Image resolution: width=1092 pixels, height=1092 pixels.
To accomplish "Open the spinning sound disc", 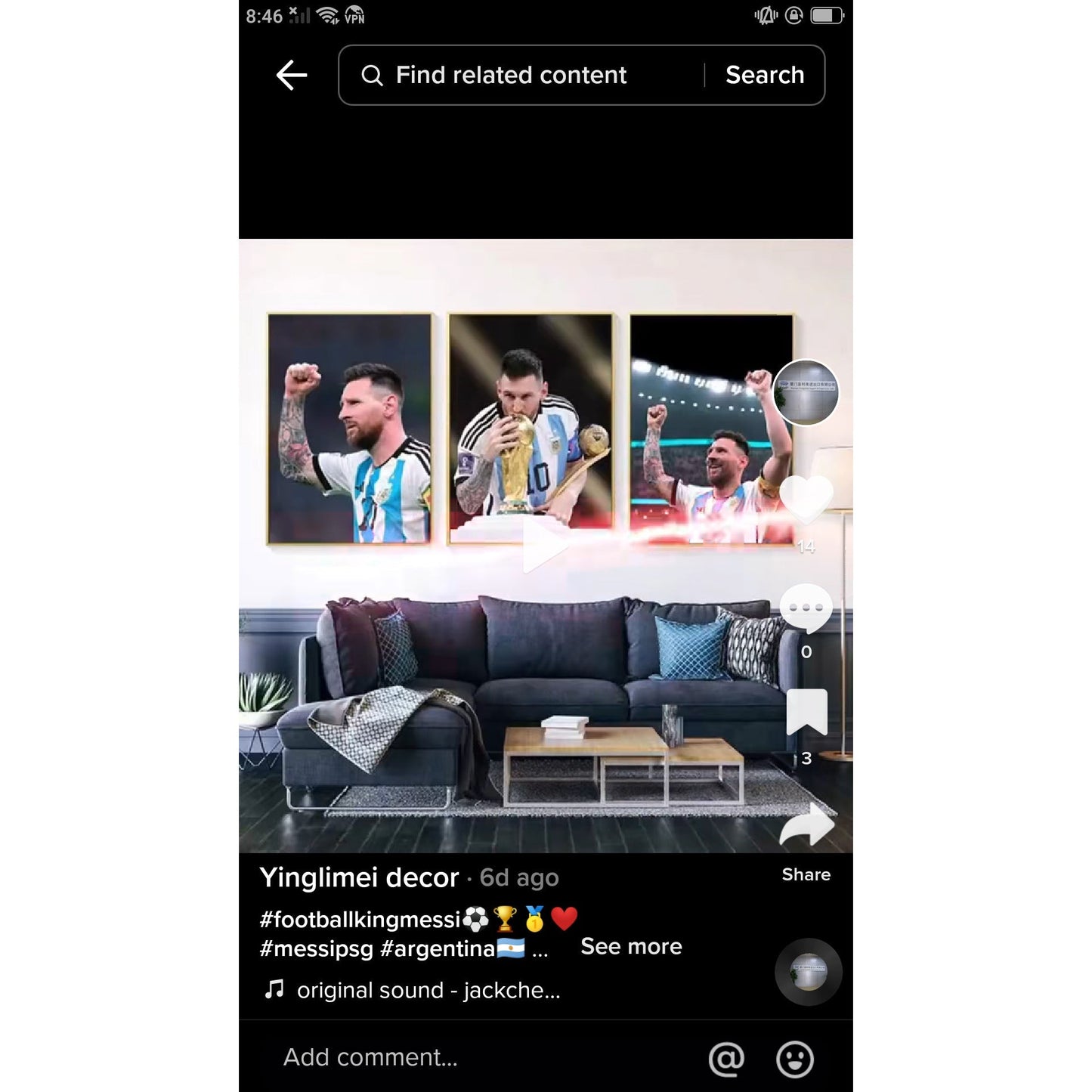I will pos(808,972).
